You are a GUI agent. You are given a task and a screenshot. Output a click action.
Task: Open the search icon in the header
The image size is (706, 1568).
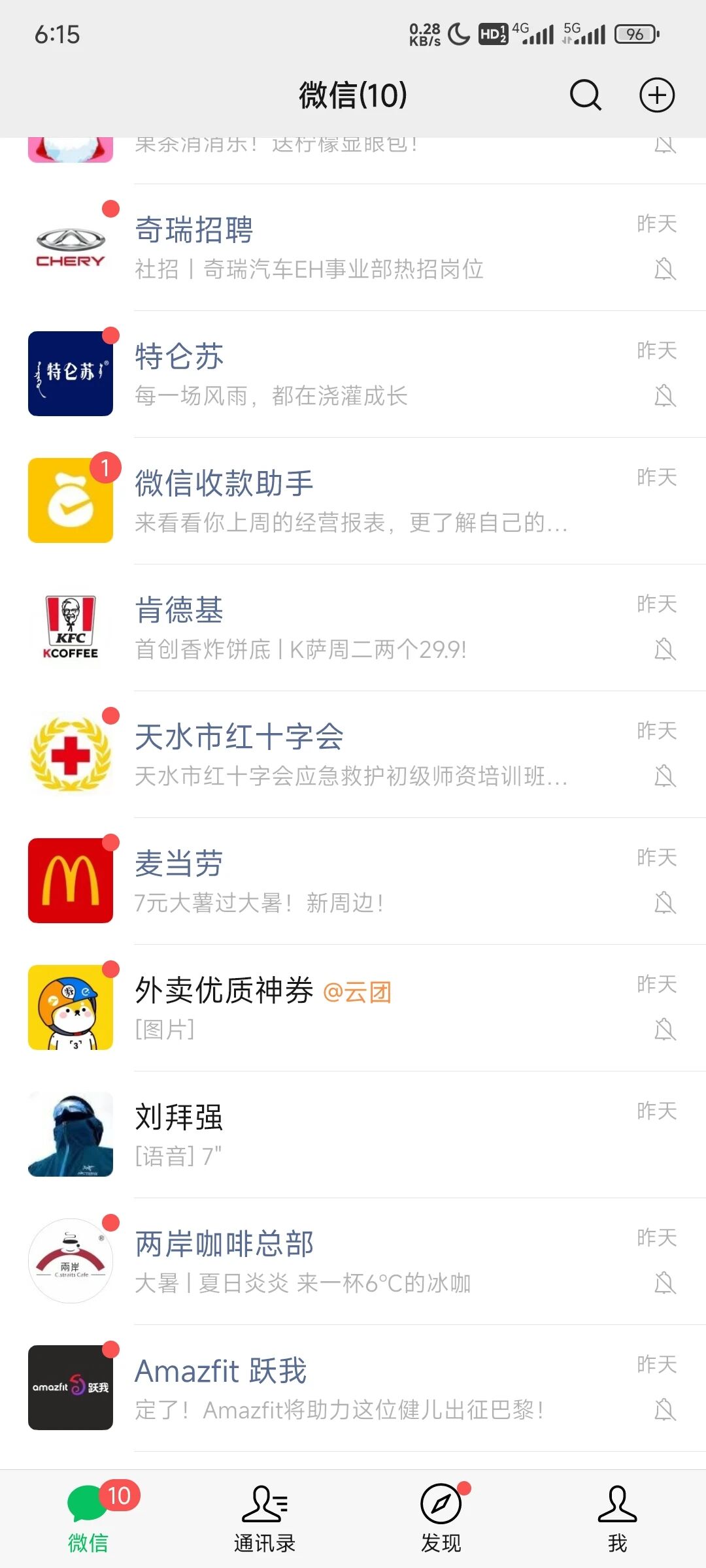coord(585,95)
